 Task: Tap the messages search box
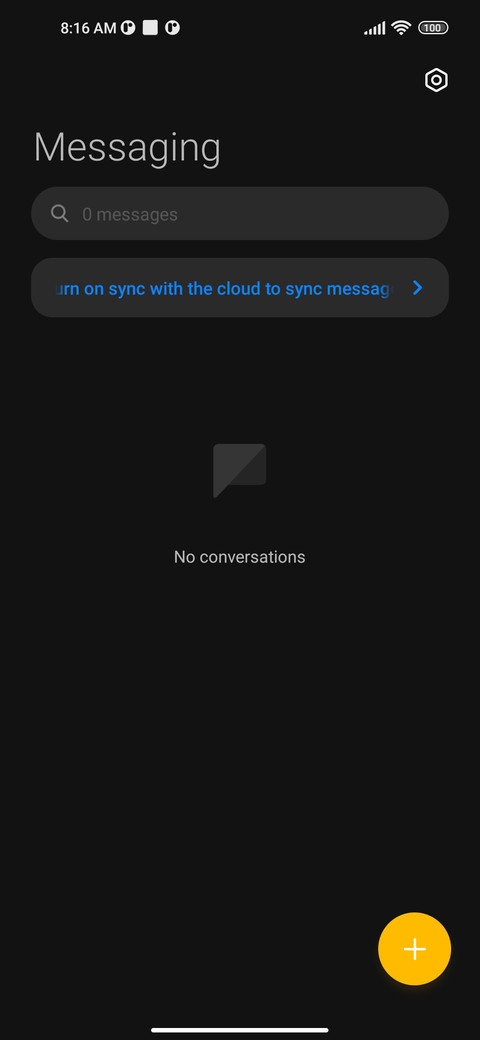(x=240, y=214)
